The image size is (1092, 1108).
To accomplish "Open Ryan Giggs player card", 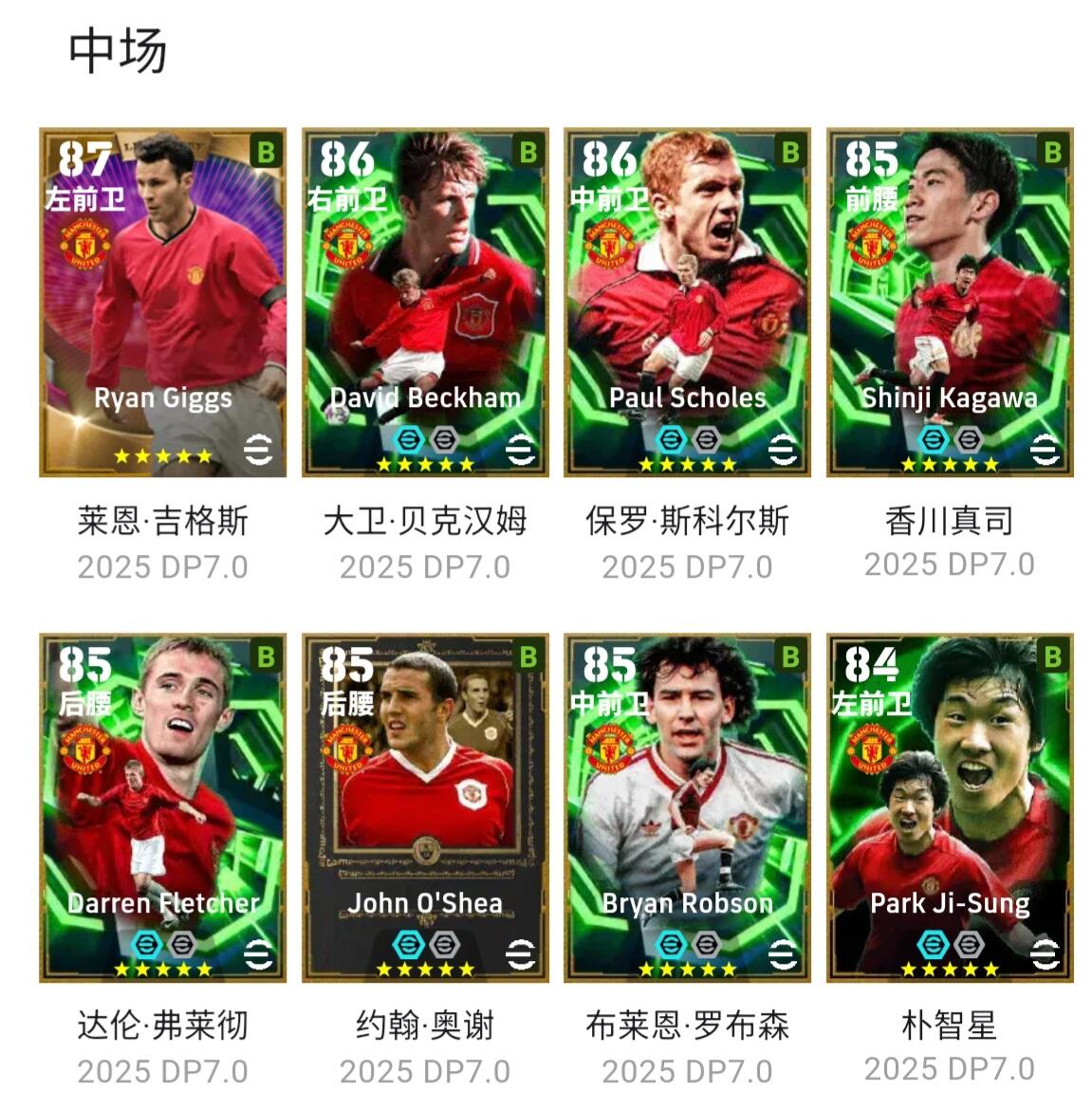I will click(x=162, y=303).
